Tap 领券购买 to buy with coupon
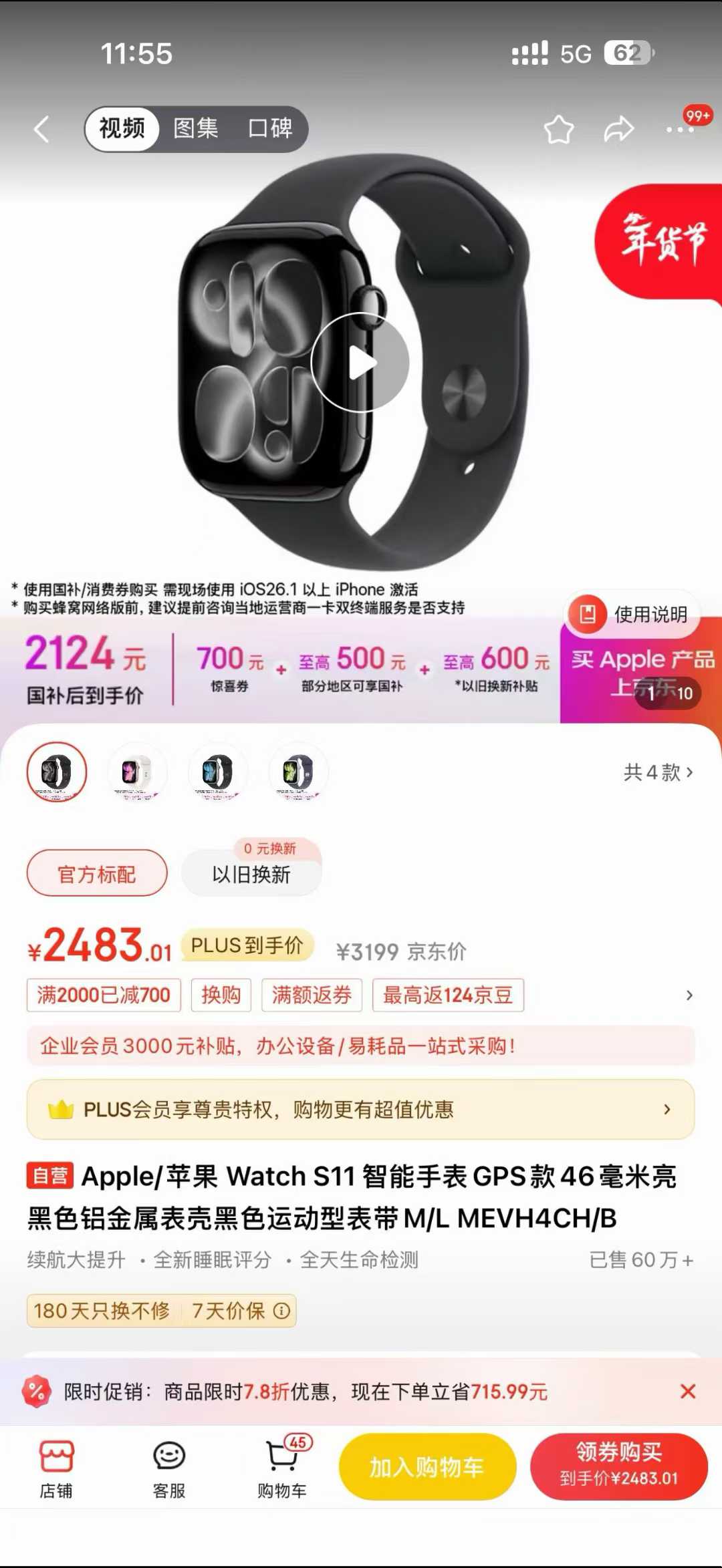The height and width of the screenshot is (1568, 722). pyautogui.click(x=618, y=1466)
